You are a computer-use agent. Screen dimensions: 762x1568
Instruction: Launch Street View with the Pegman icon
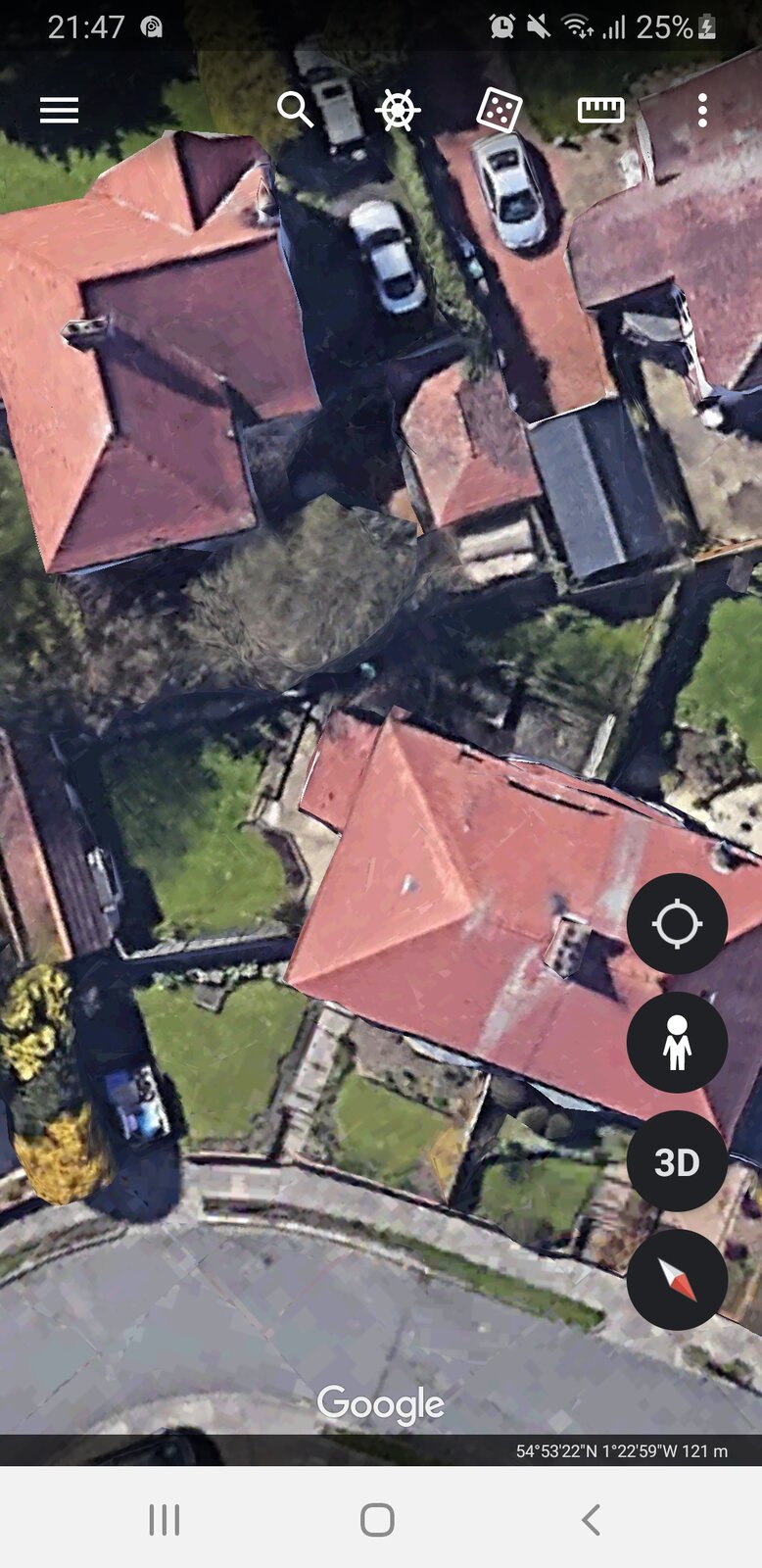pyautogui.click(x=677, y=1044)
